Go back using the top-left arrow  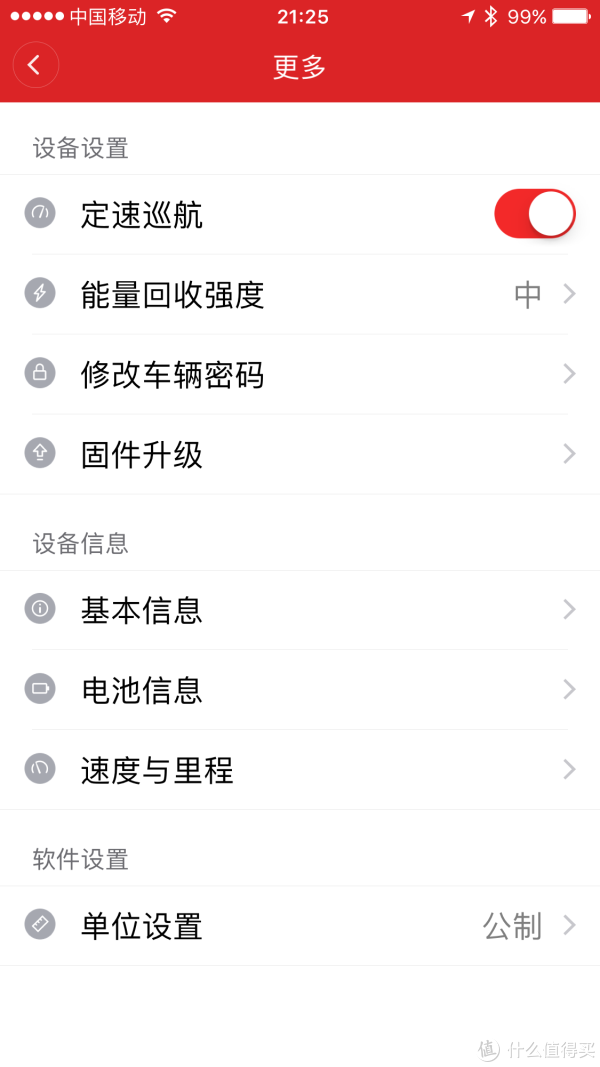tap(35, 65)
